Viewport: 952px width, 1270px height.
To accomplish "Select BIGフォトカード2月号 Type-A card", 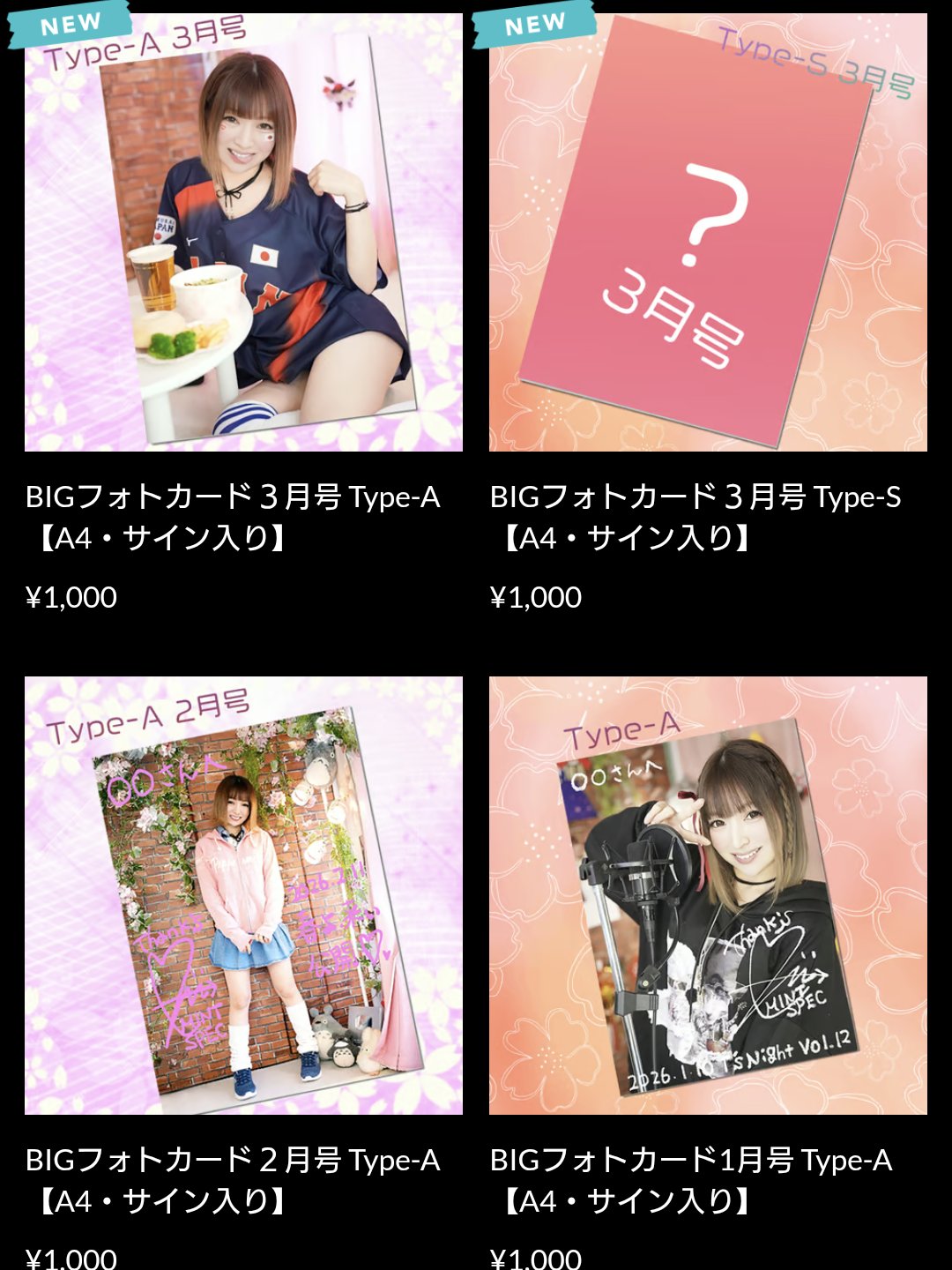I will 243,895.
